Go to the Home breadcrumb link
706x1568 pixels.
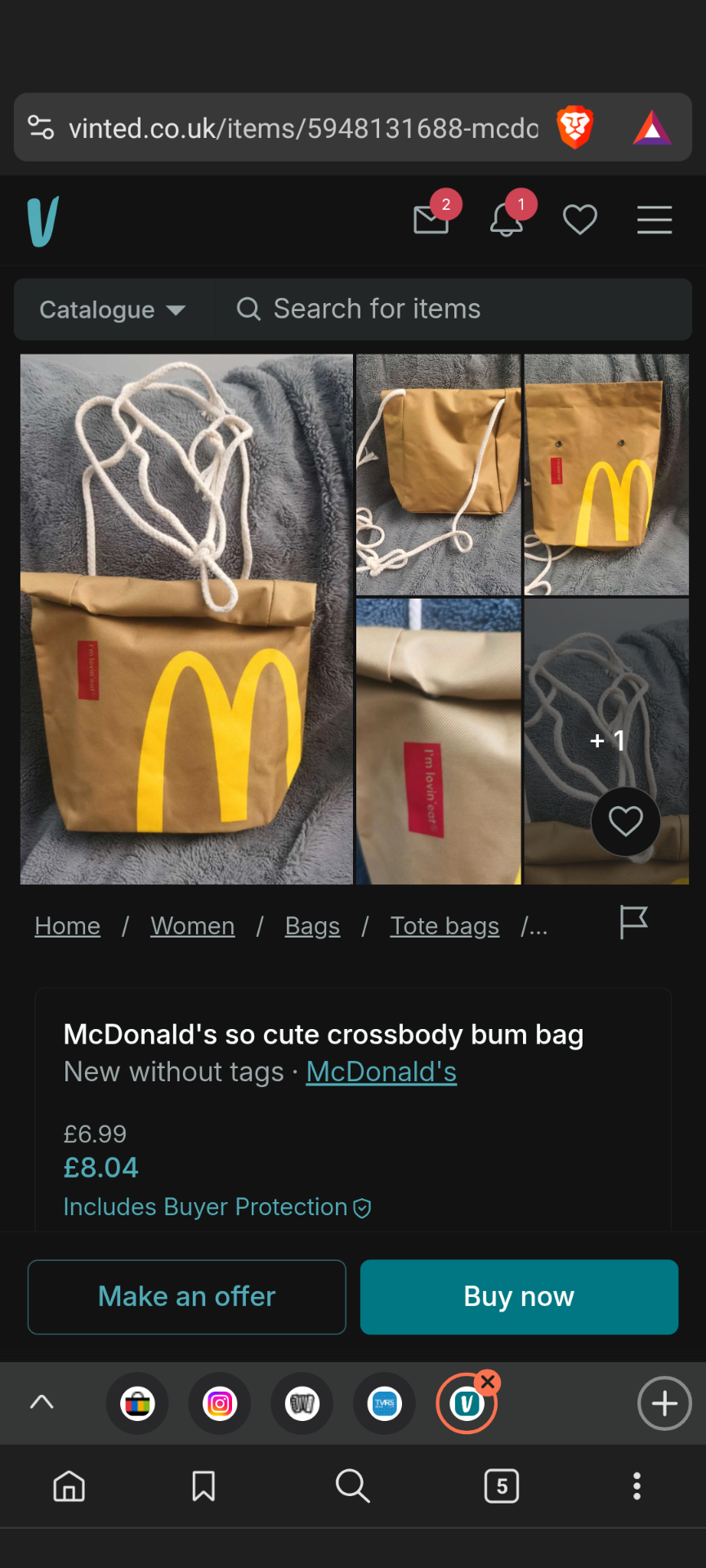click(x=68, y=926)
